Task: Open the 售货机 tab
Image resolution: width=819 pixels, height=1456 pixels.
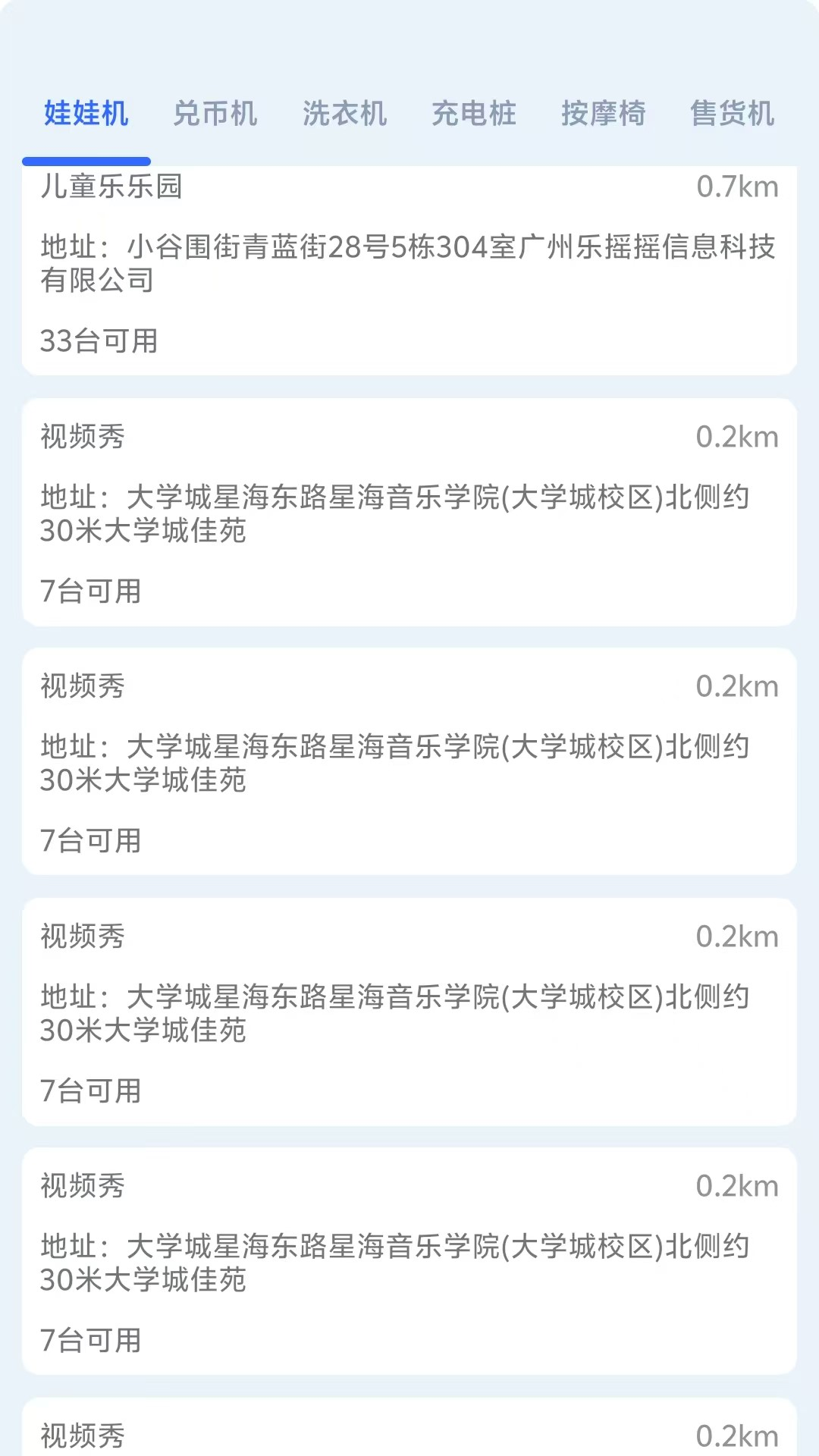Action: coord(730,114)
